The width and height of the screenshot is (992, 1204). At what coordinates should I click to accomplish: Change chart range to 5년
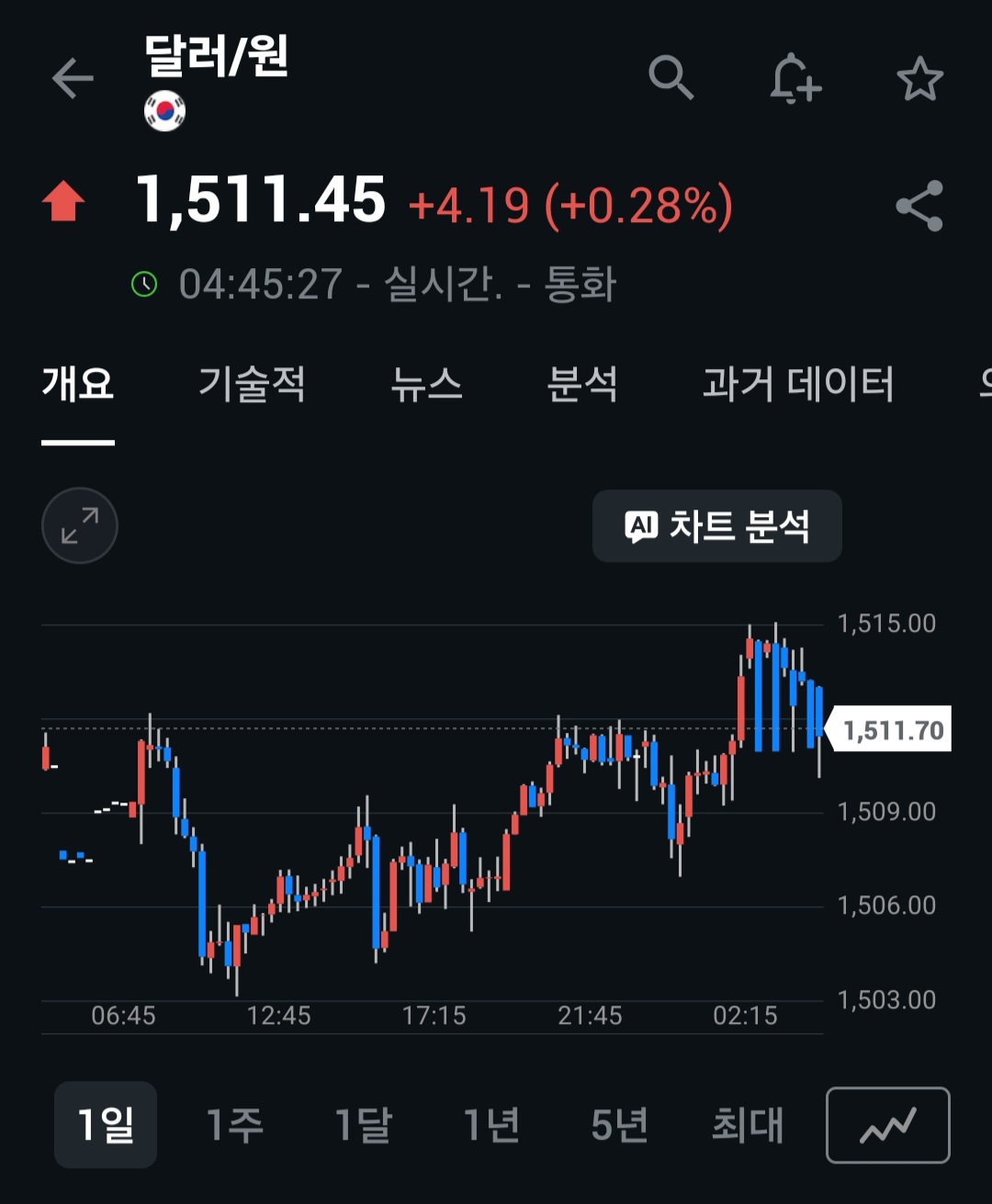(620, 1125)
